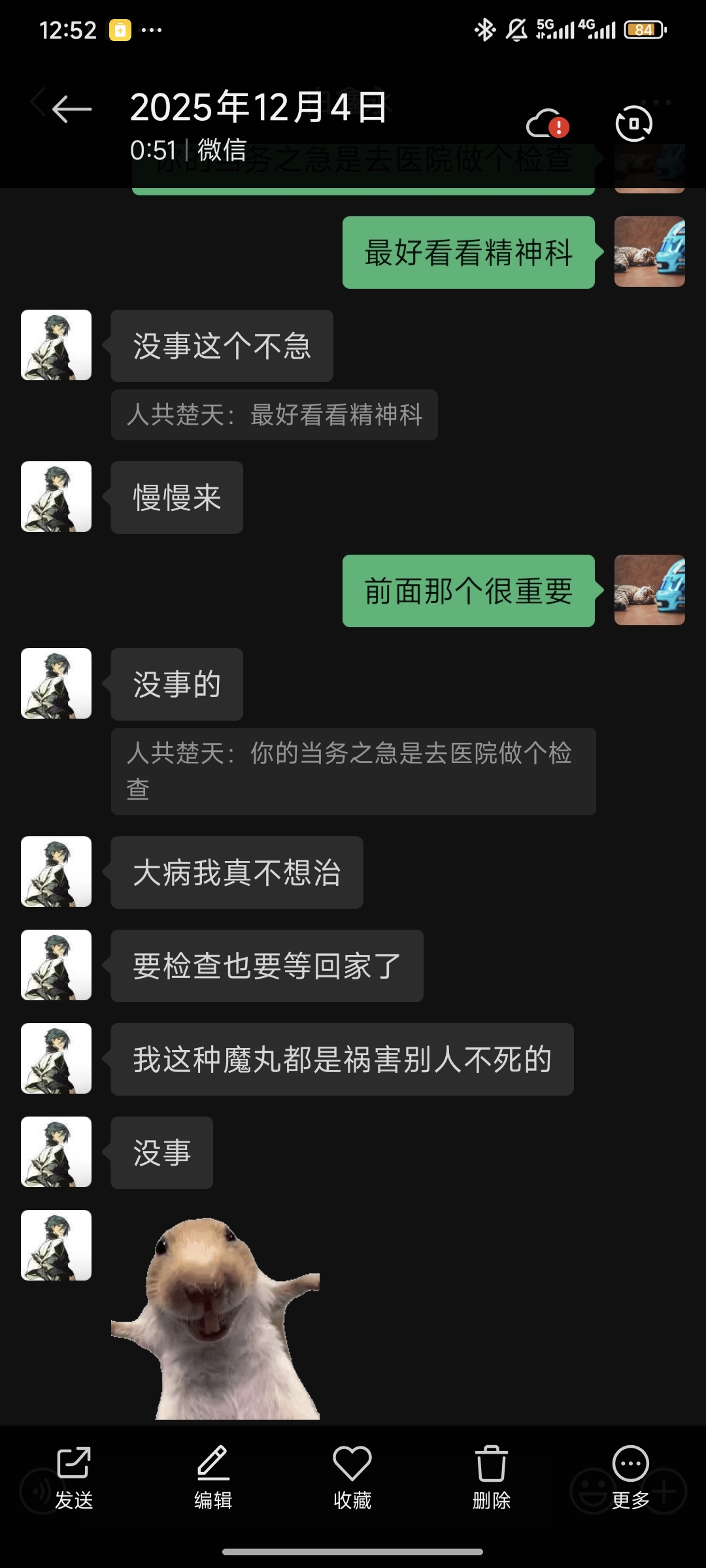706x1568 pixels.
Task: Tap the back arrow in the header
Action: coord(71,108)
